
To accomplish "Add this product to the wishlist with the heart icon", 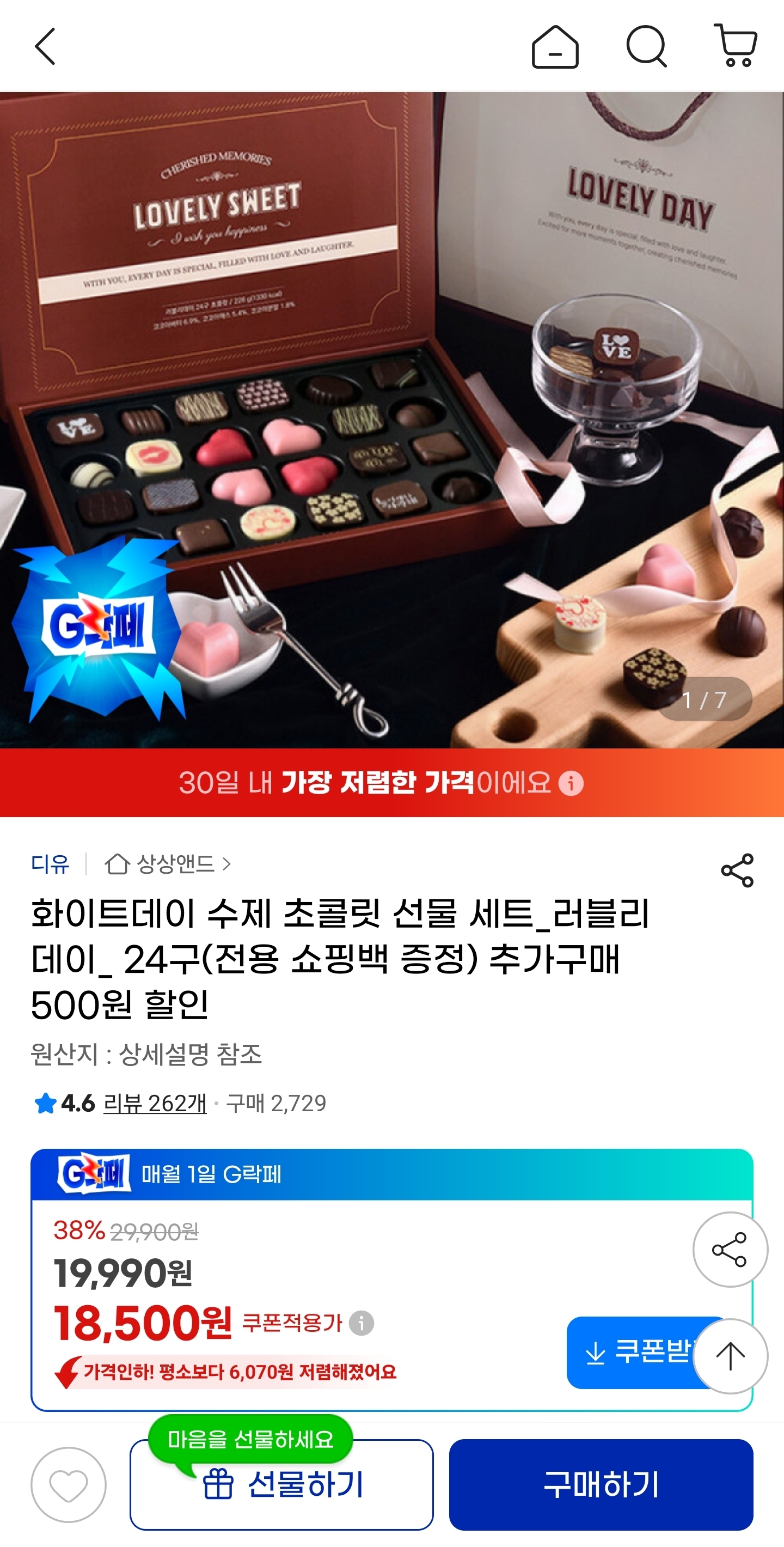I will click(x=69, y=1484).
